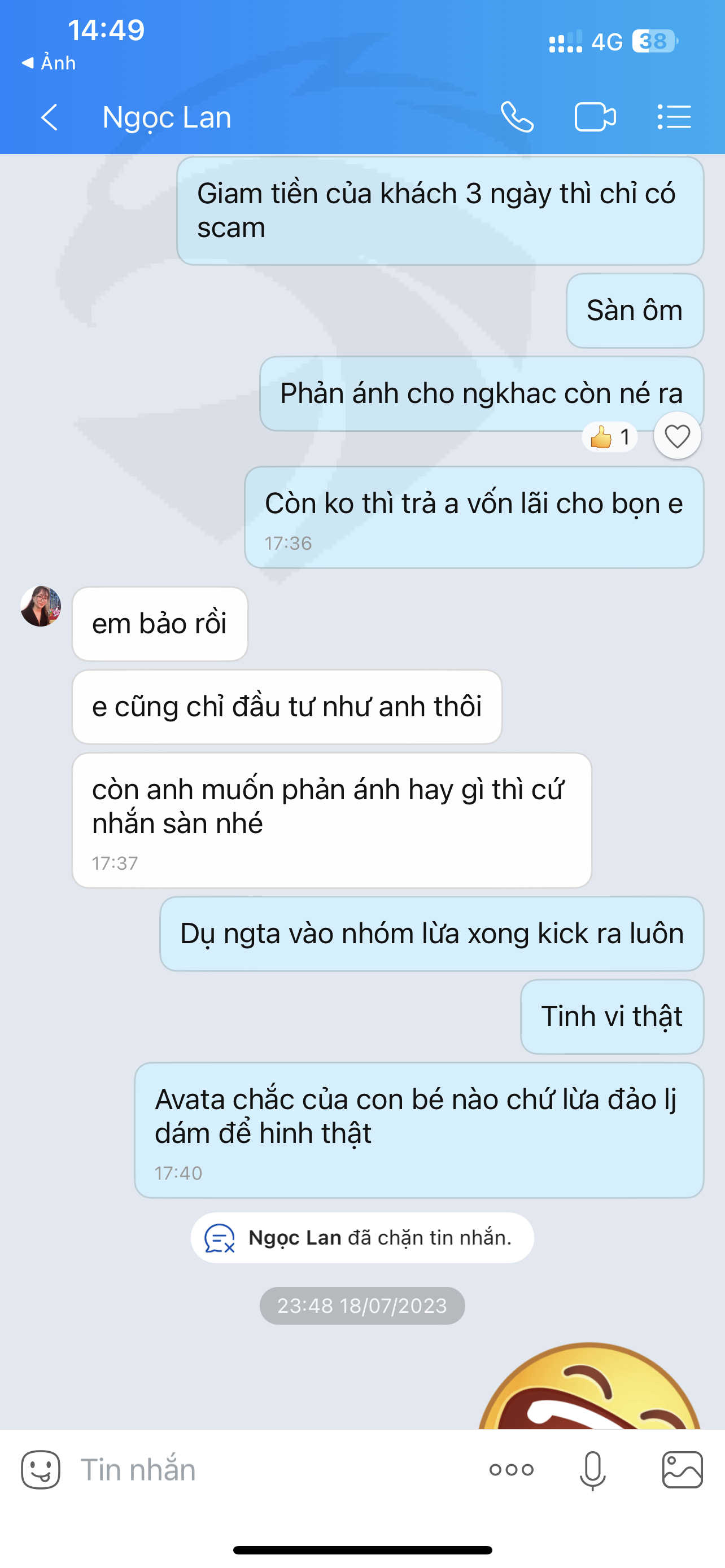
Task: Focus the Tin nhắn message field
Action: pyautogui.click(x=274, y=1469)
